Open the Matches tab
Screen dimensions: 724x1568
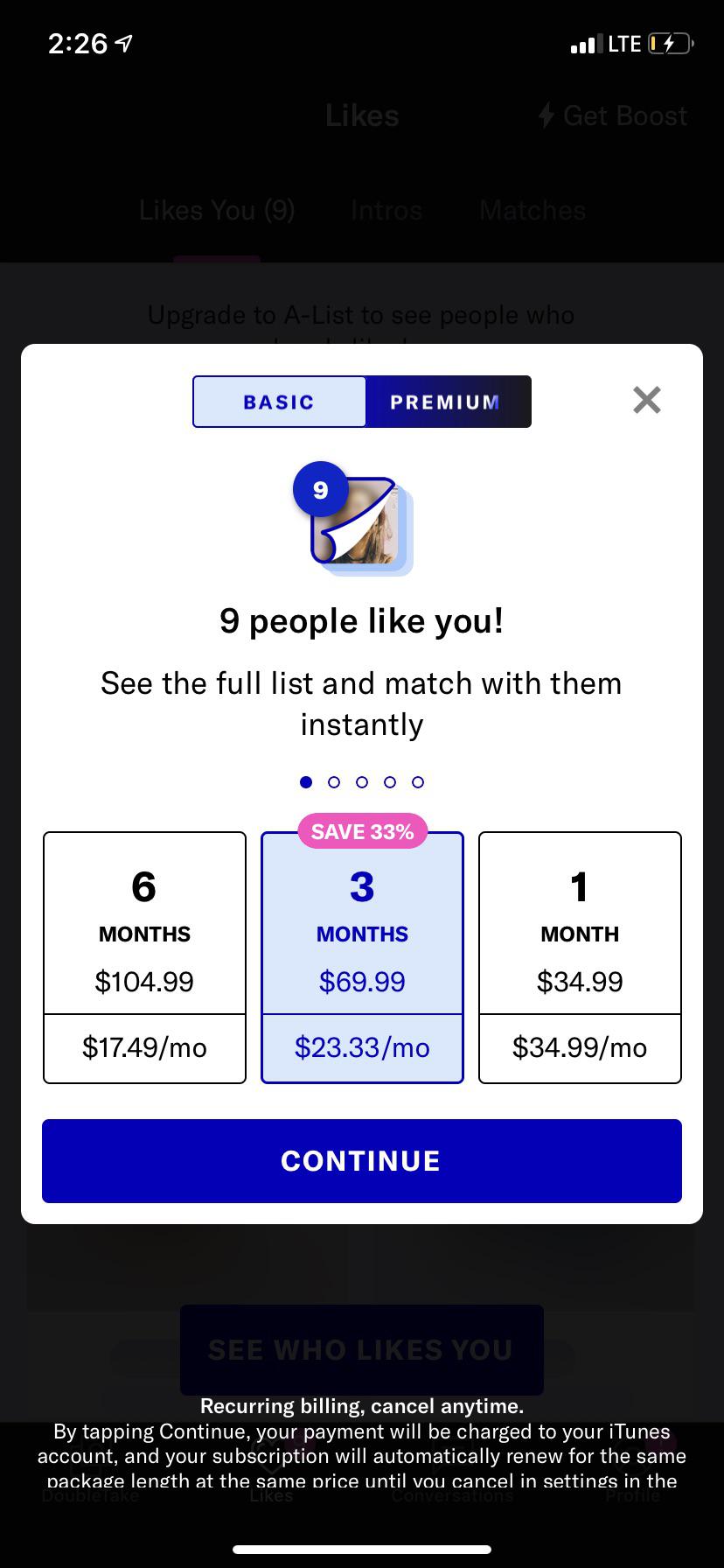pyautogui.click(x=531, y=210)
